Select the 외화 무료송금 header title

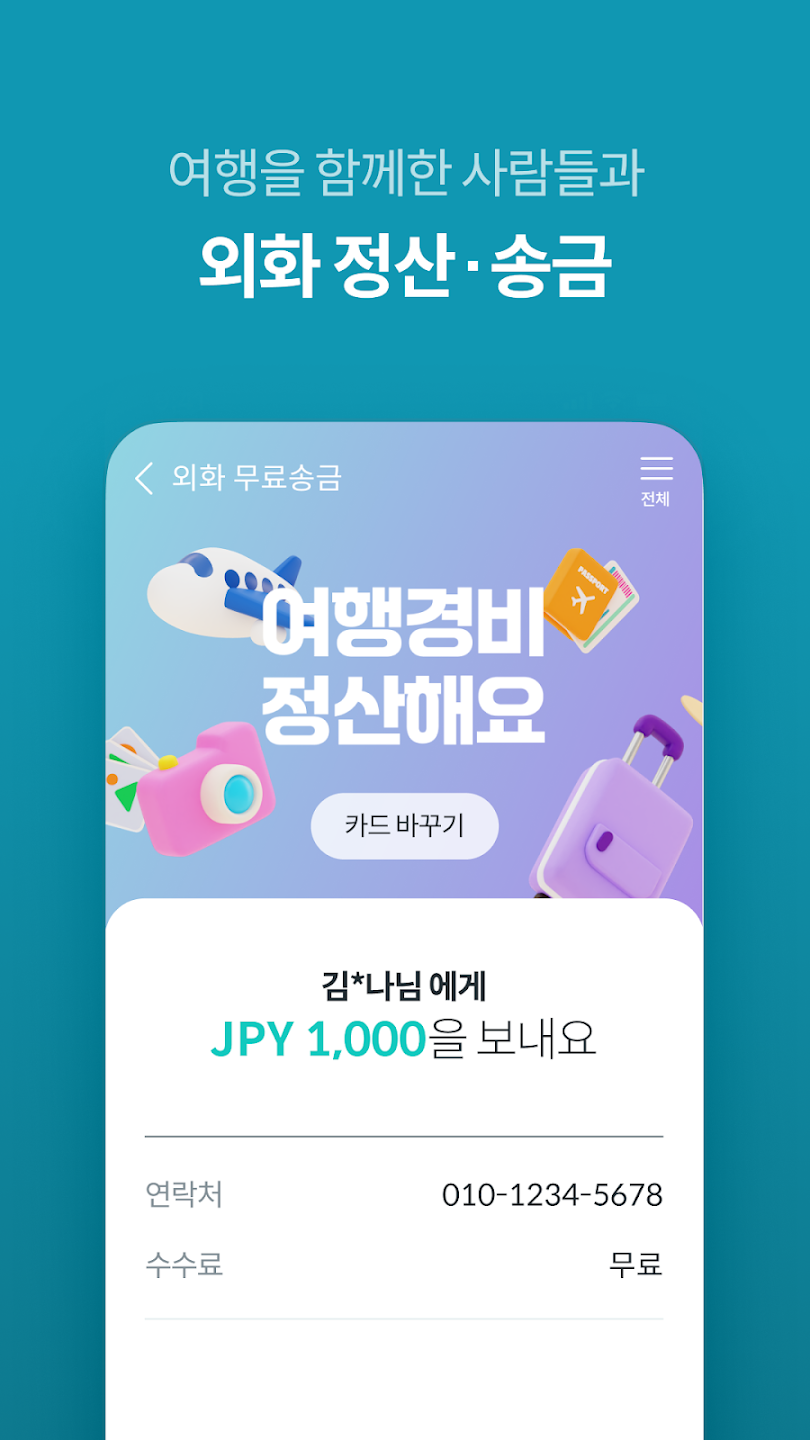[257, 477]
